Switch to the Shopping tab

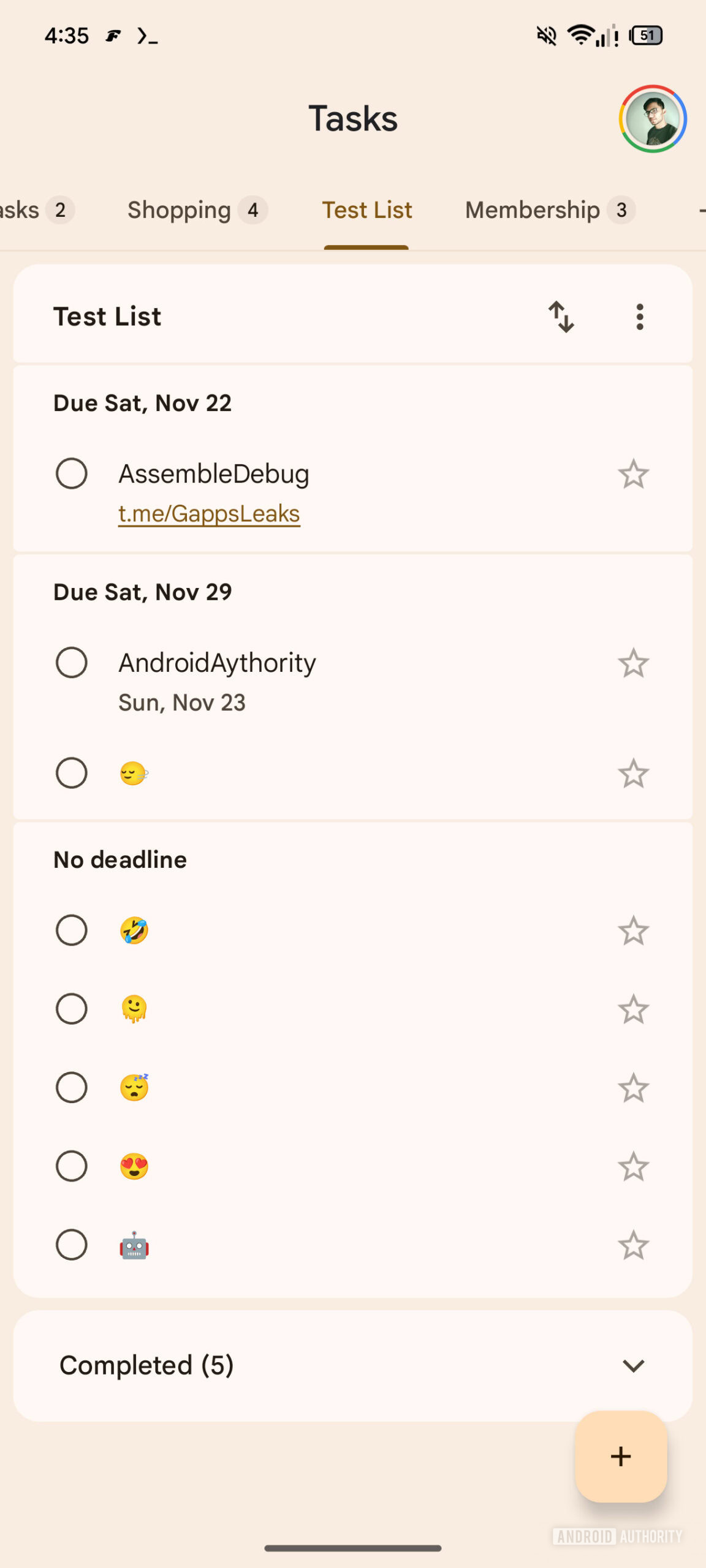click(x=197, y=210)
